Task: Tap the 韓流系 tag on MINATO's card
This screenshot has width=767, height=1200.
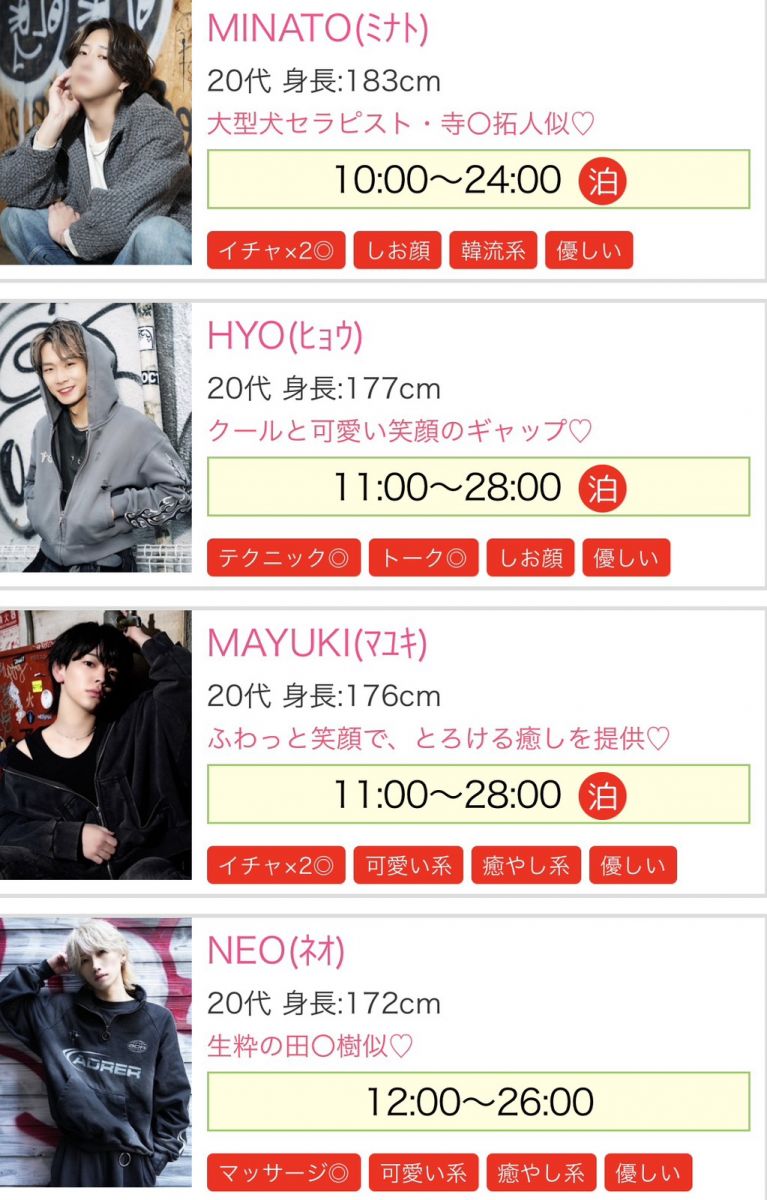Action: pyautogui.click(x=493, y=251)
